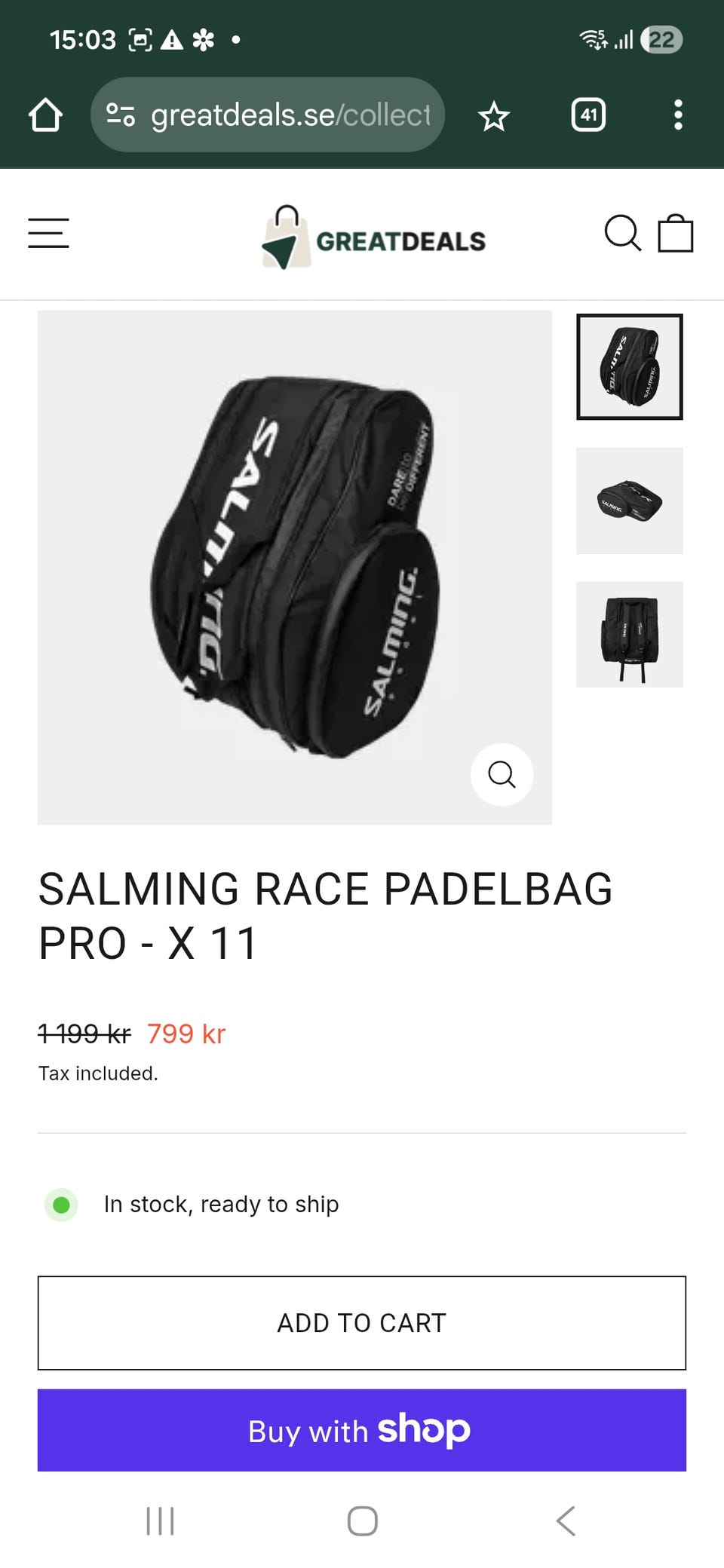Open the hamburger menu
This screenshot has width=724, height=1568.
click(x=48, y=233)
